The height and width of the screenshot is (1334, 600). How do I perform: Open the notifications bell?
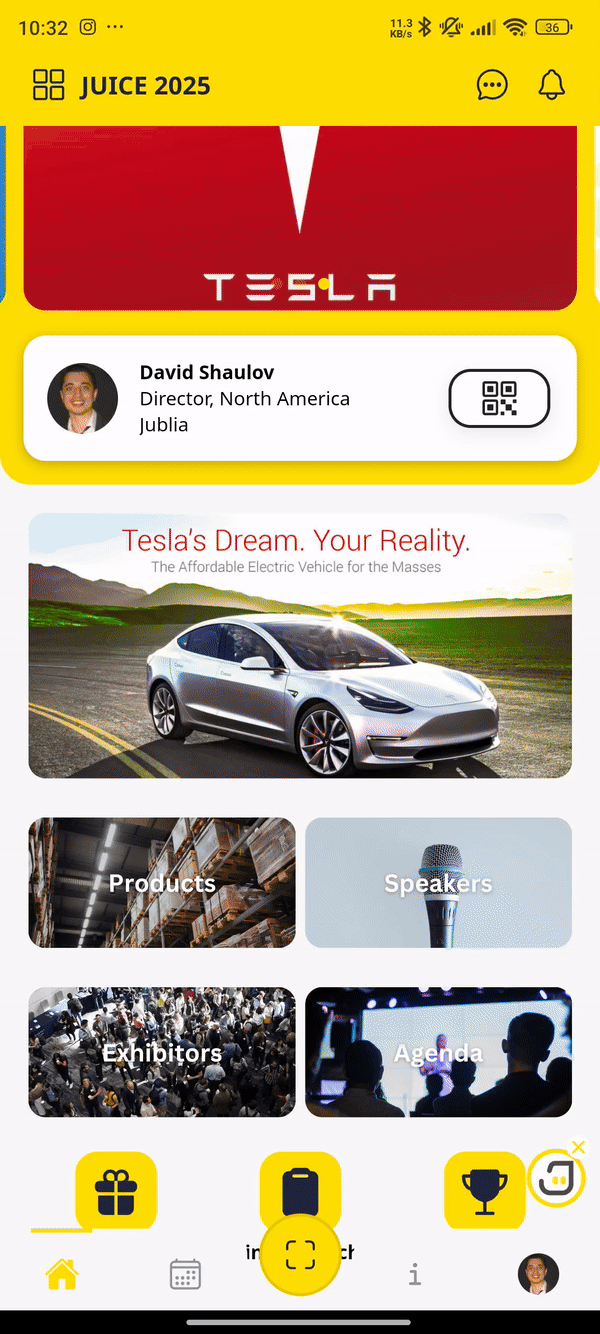pos(552,85)
